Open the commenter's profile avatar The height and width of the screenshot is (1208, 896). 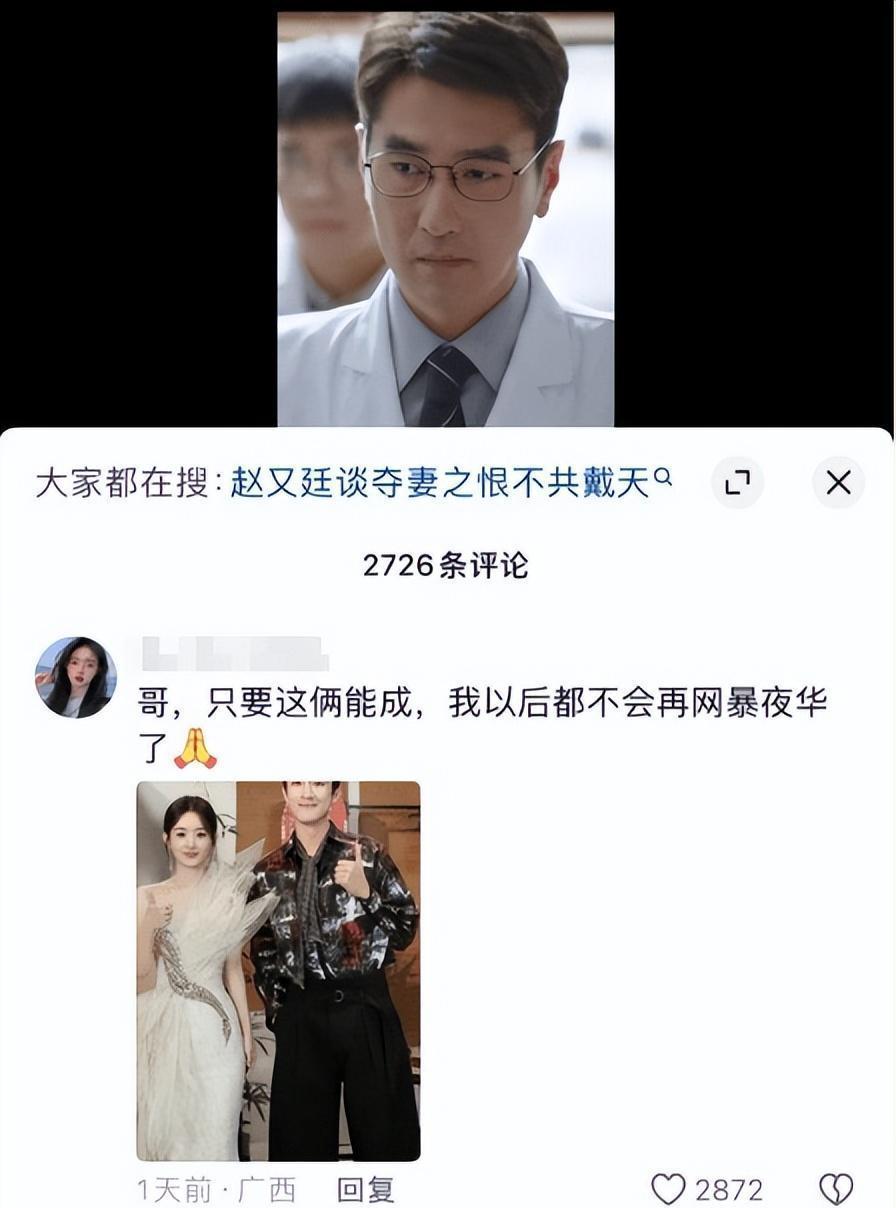point(76,677)
